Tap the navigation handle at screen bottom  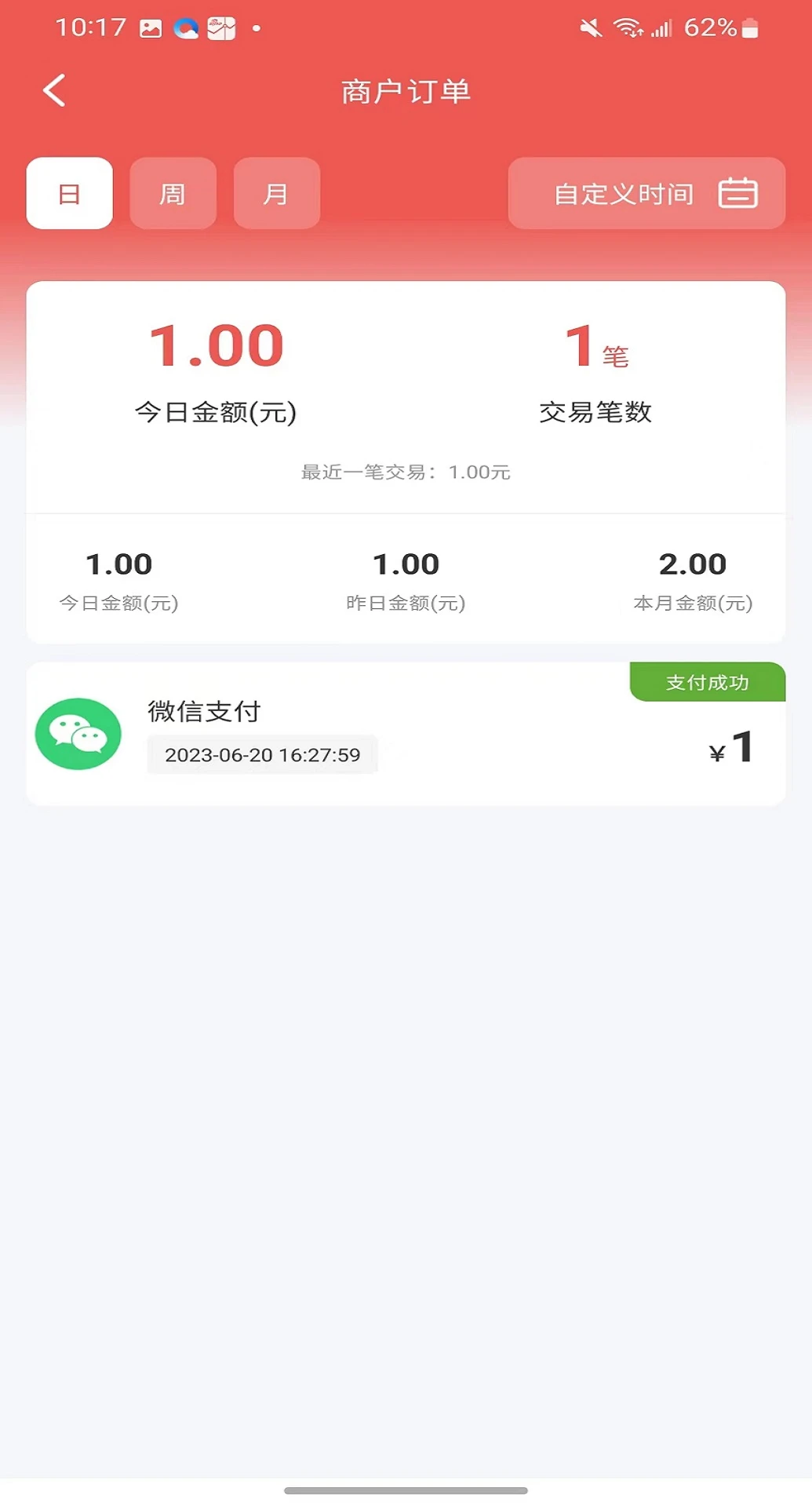[x=406, y=1490]
